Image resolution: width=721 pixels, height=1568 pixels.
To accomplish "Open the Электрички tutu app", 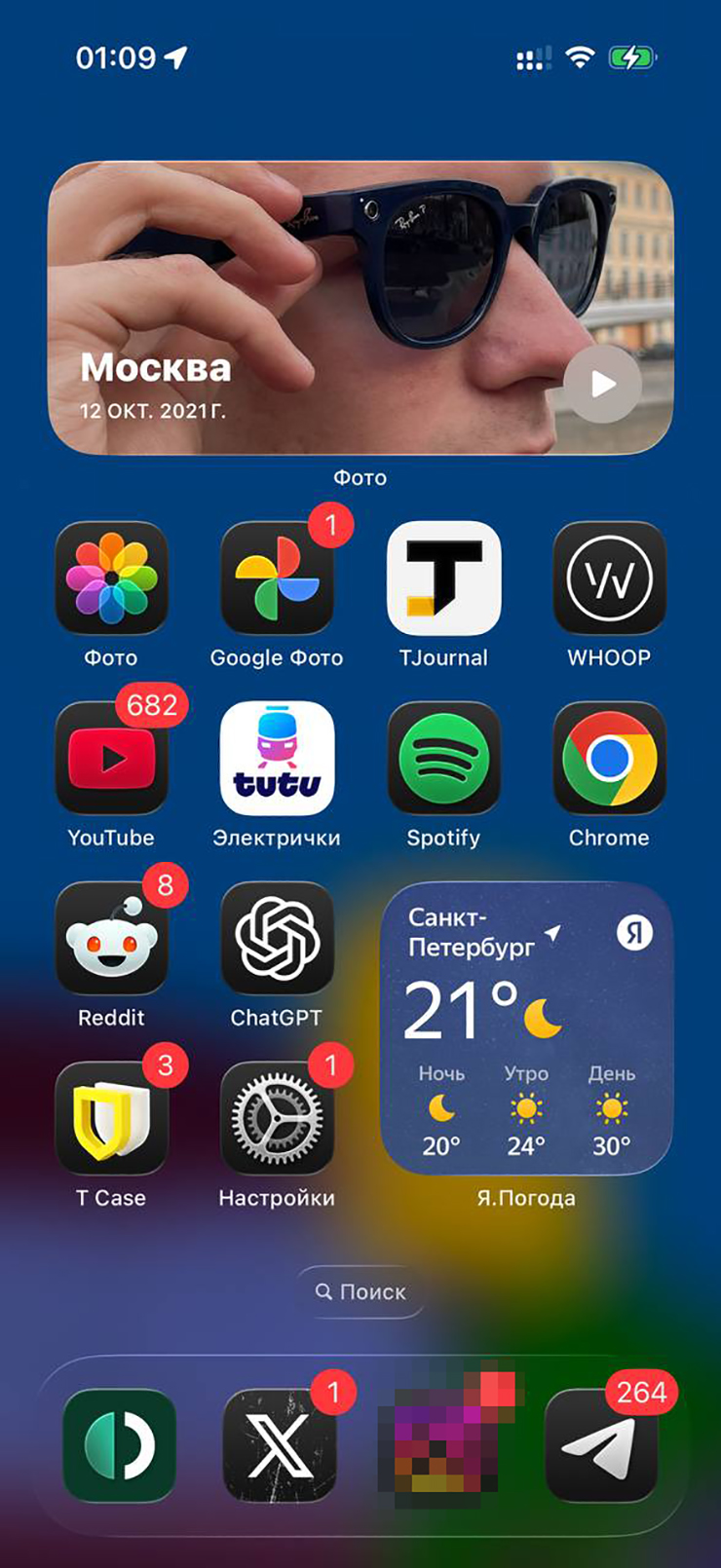I will [277, 759].
